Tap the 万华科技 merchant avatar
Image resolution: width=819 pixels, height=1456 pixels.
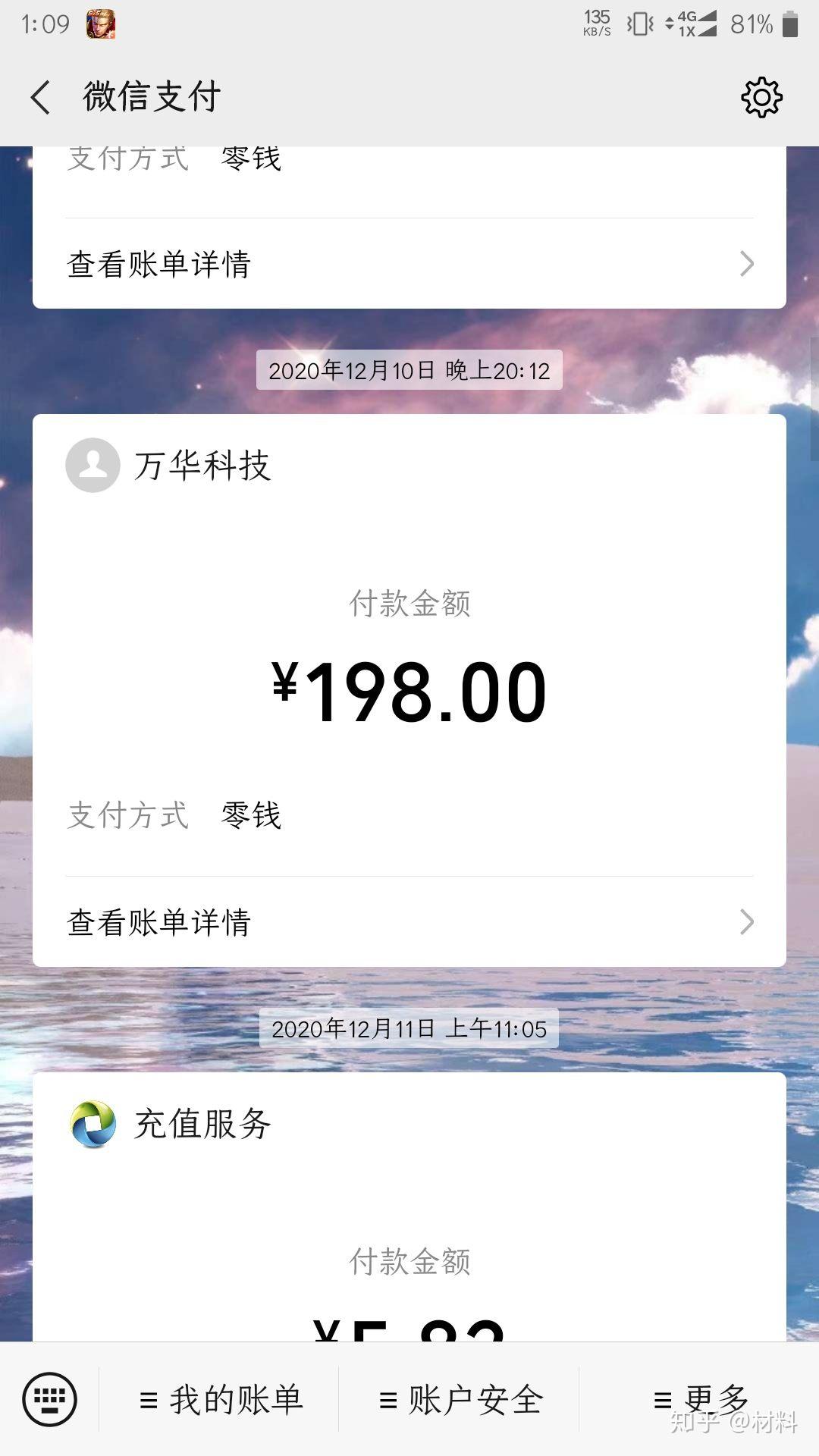[x=93, y=465]
